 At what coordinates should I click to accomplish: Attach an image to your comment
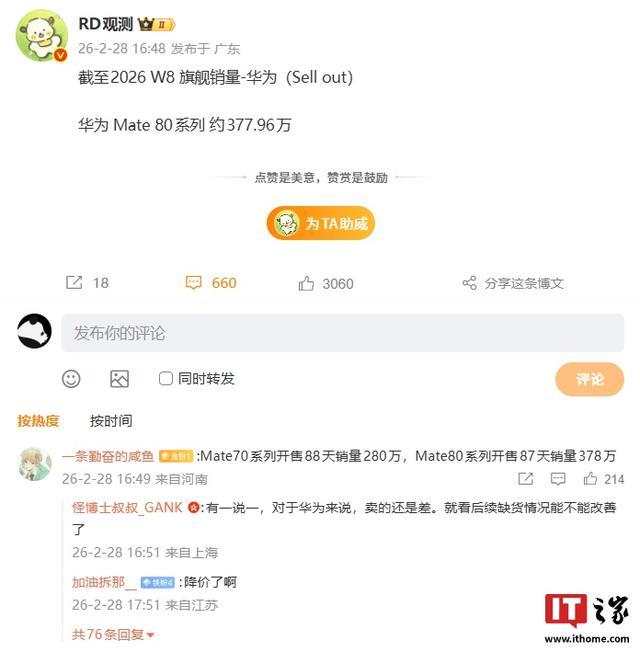(x=119, y=379)
